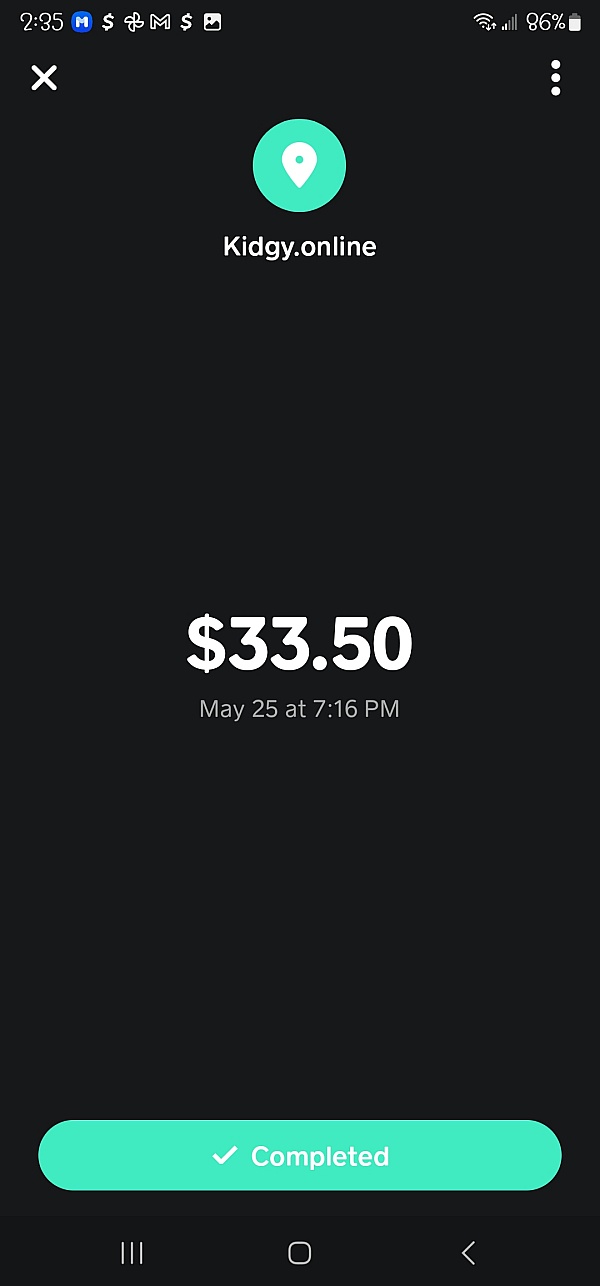This screenshot has height=1286, width=600.
Task: Tap the Completed status button
Action: pyautogui.click(x=300, y=1155)
